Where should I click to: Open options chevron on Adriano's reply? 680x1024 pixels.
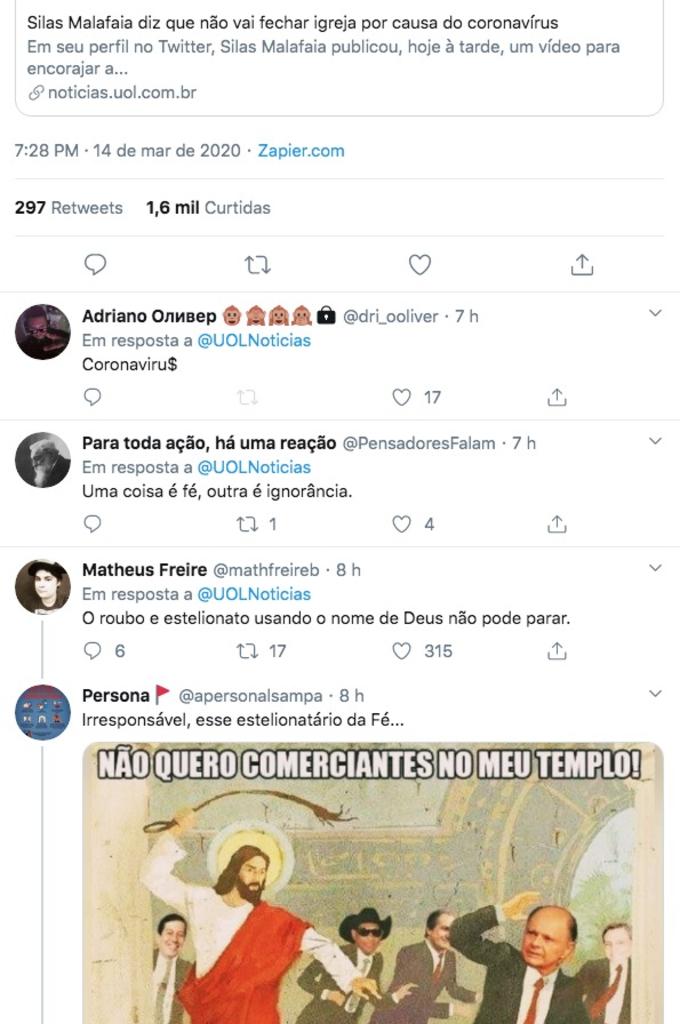655,314
